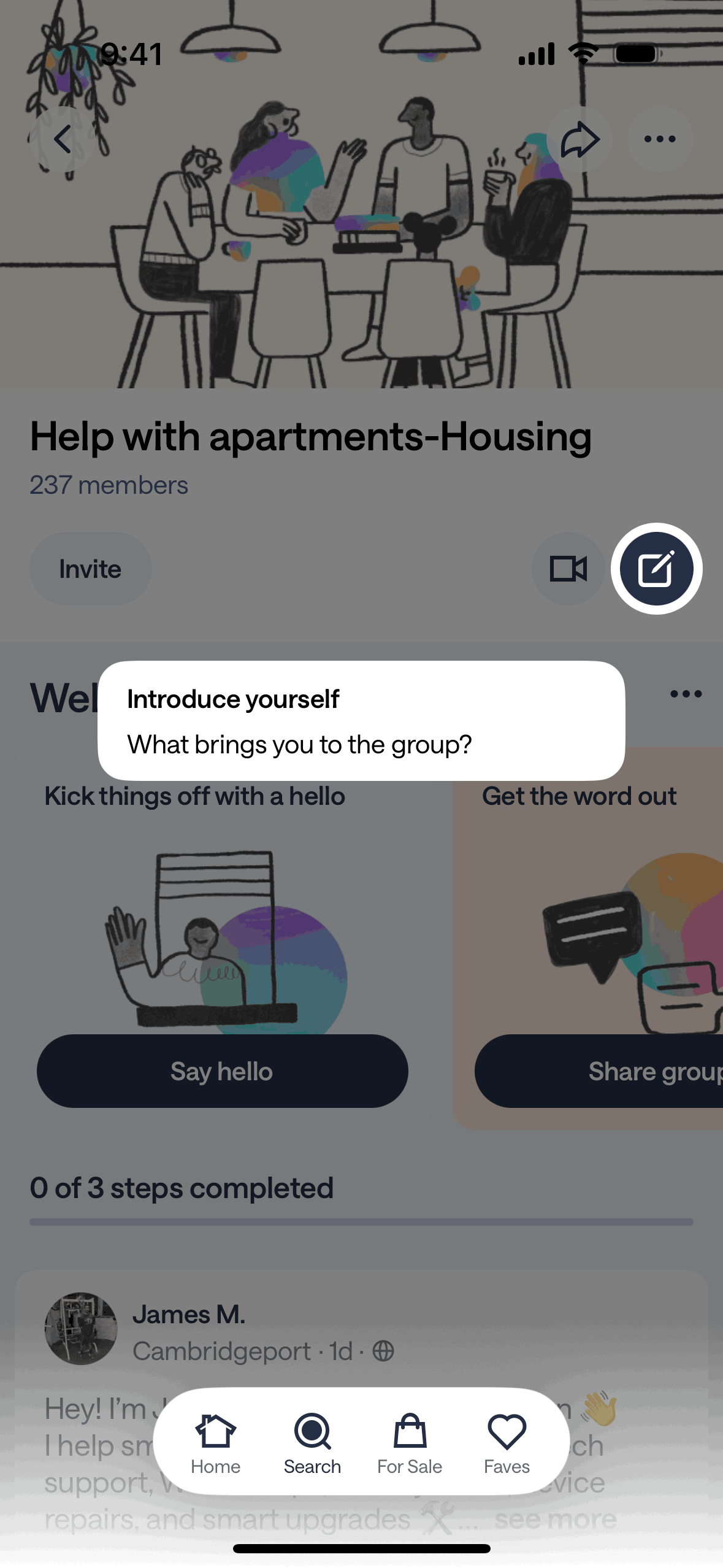Open James M.'s profile
This screenshot has height=1568, width=723.
(x=189, y=1314)
